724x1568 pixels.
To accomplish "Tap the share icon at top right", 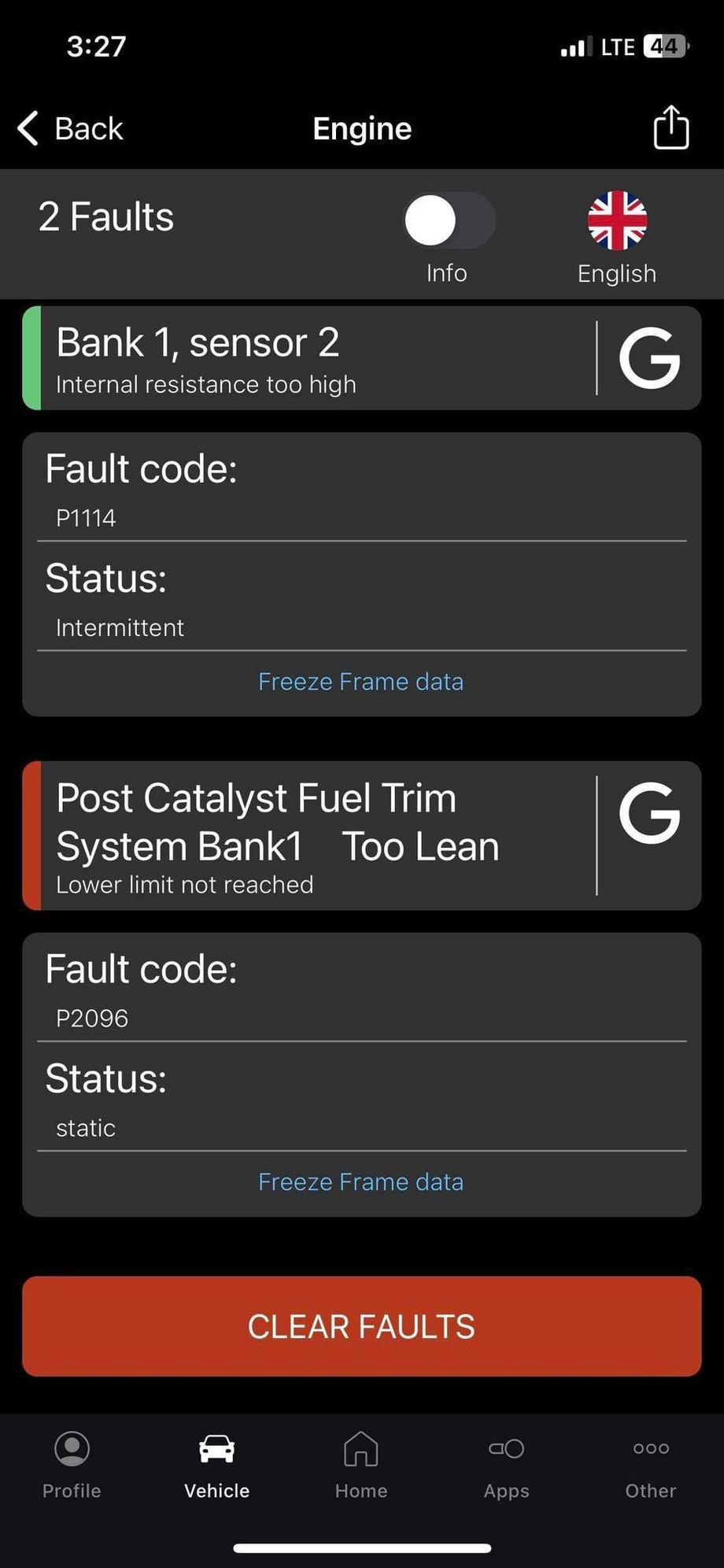I will (x=670, y=127).
